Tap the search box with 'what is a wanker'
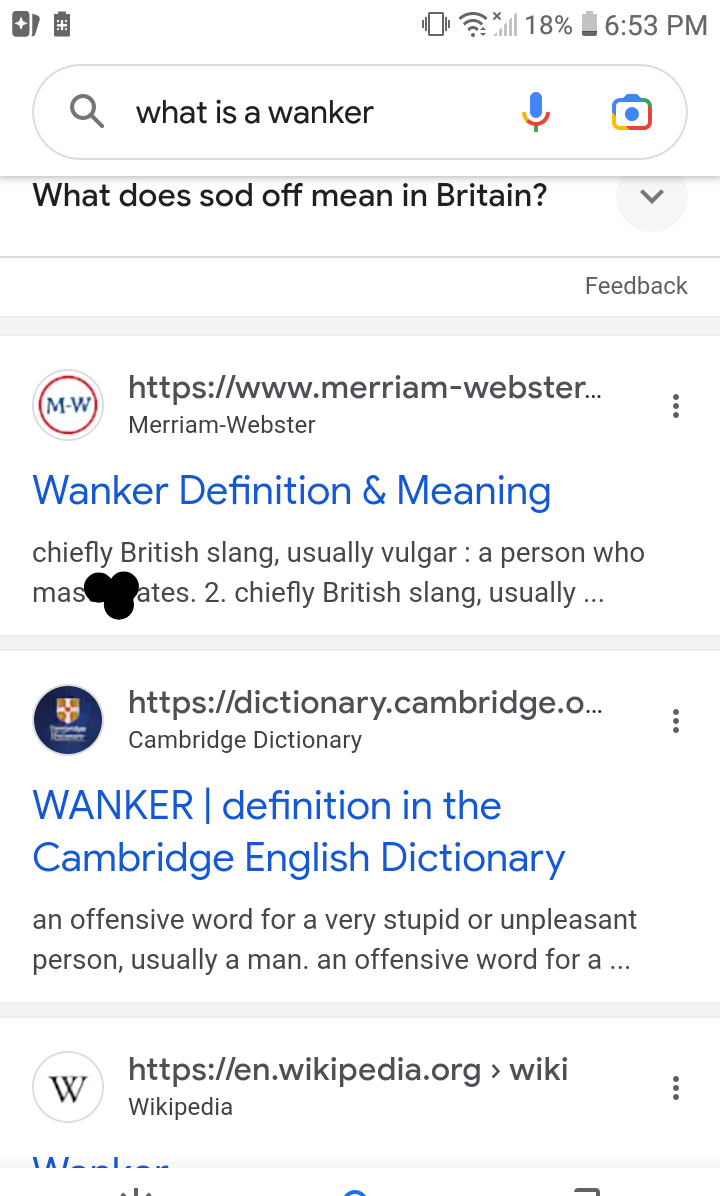Image resolution: width=720 pixels, height=1196 pixels. (300, 113)
